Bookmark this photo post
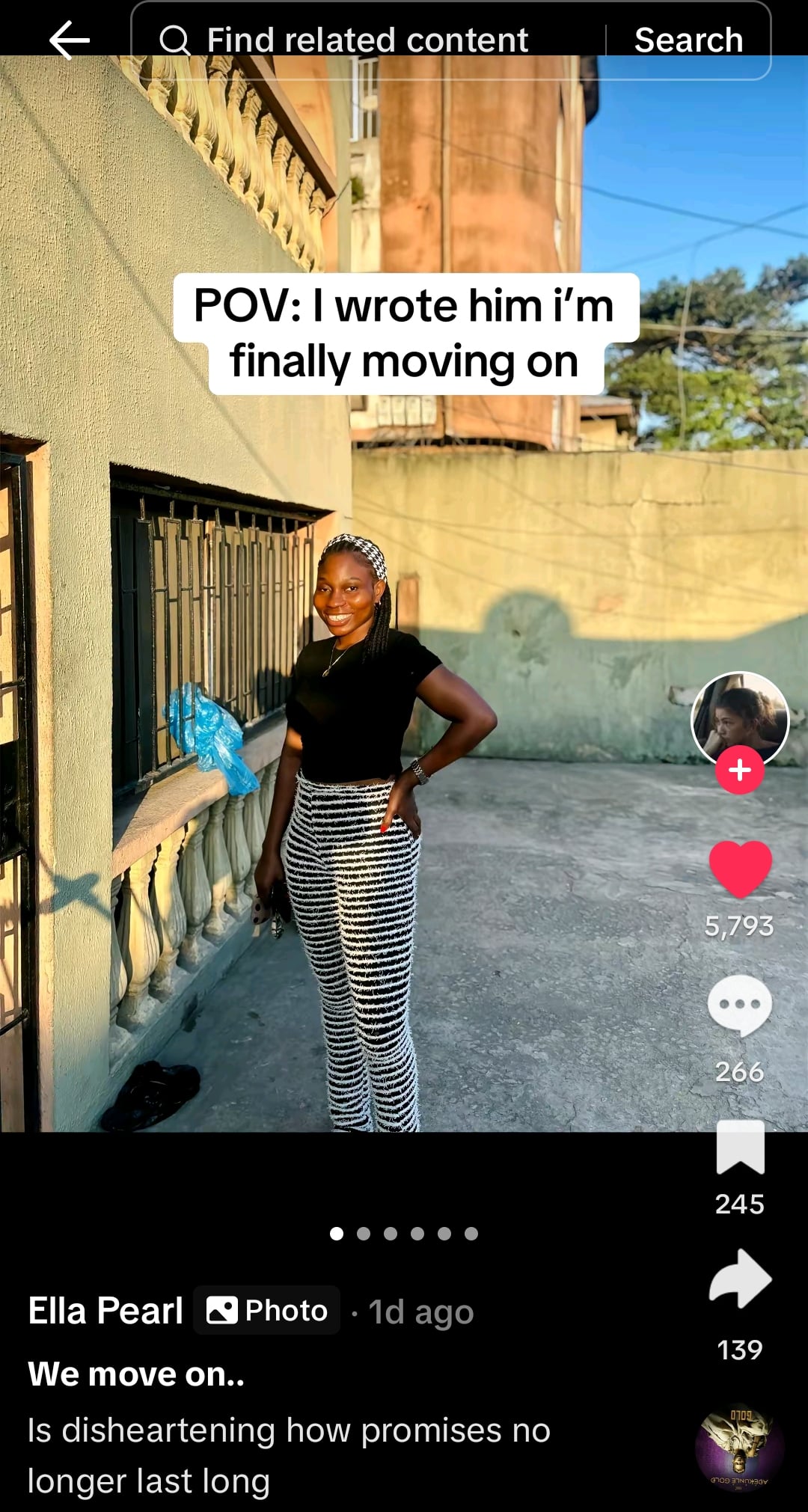Screen dimensions: 808x1512 [740, 1147]
